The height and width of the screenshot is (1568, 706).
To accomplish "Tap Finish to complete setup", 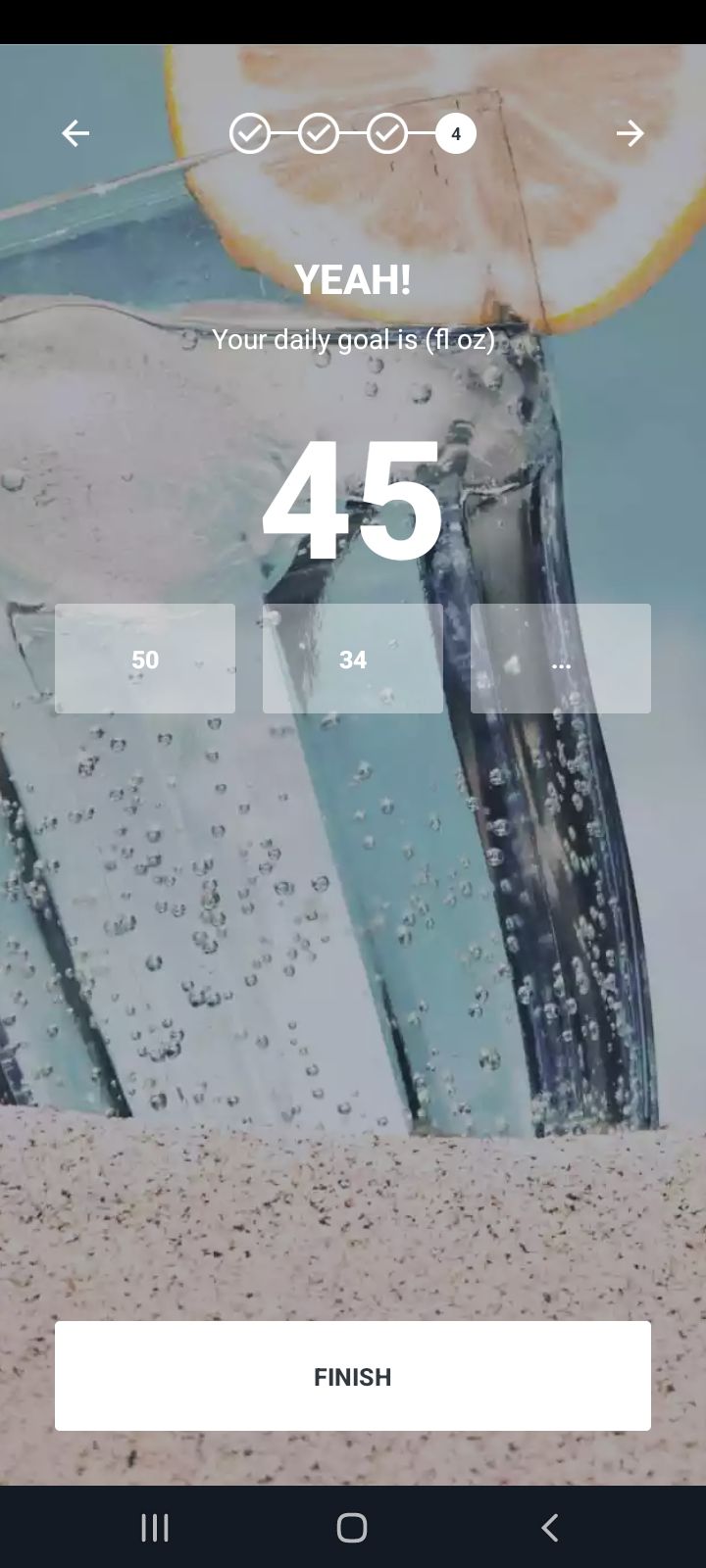I will (x=353, y=1376).
